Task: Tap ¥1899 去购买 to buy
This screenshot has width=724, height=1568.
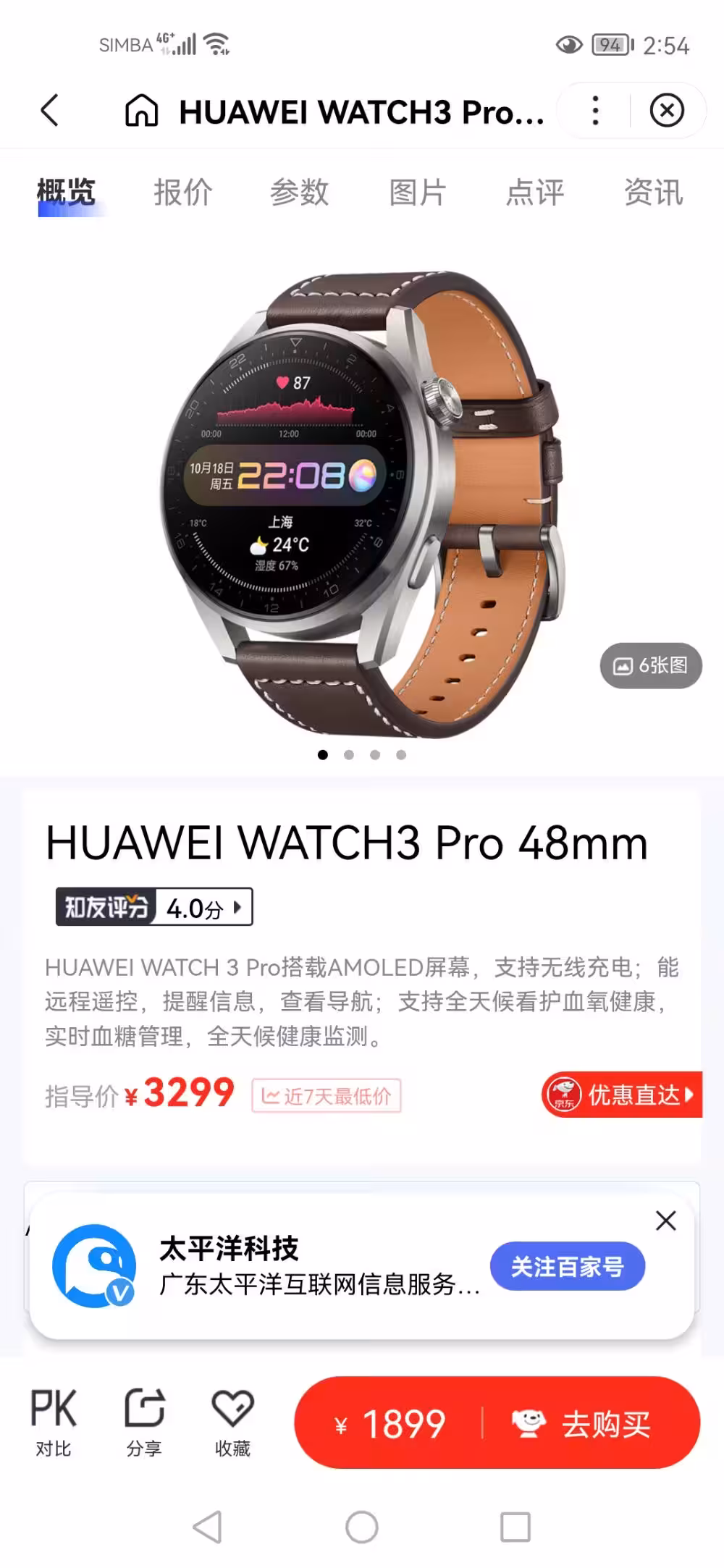Action: click(x=497, y=1422)
